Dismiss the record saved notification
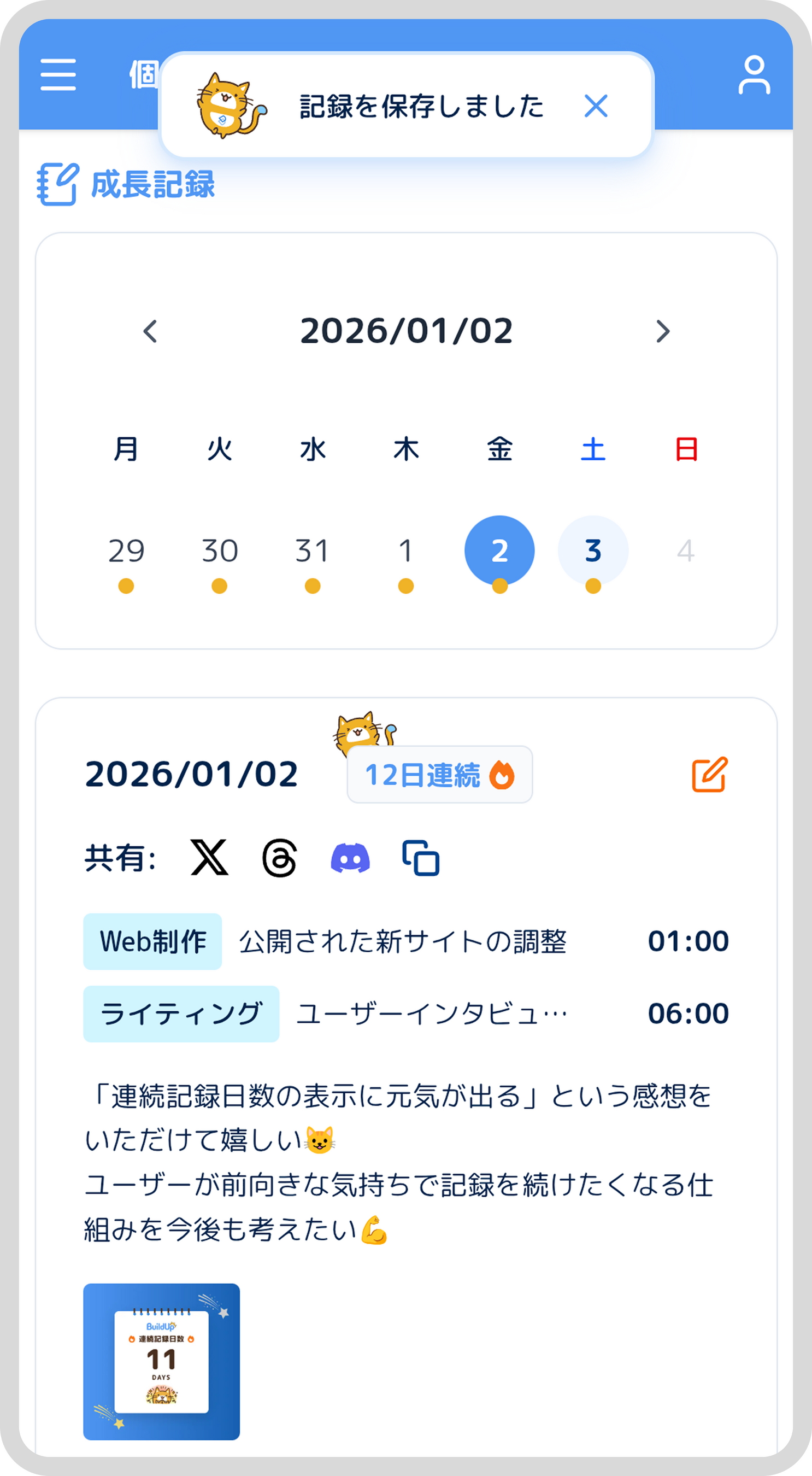Image resolution: width=812 pixels, height=1476 pixels. [x=596, y=107]
